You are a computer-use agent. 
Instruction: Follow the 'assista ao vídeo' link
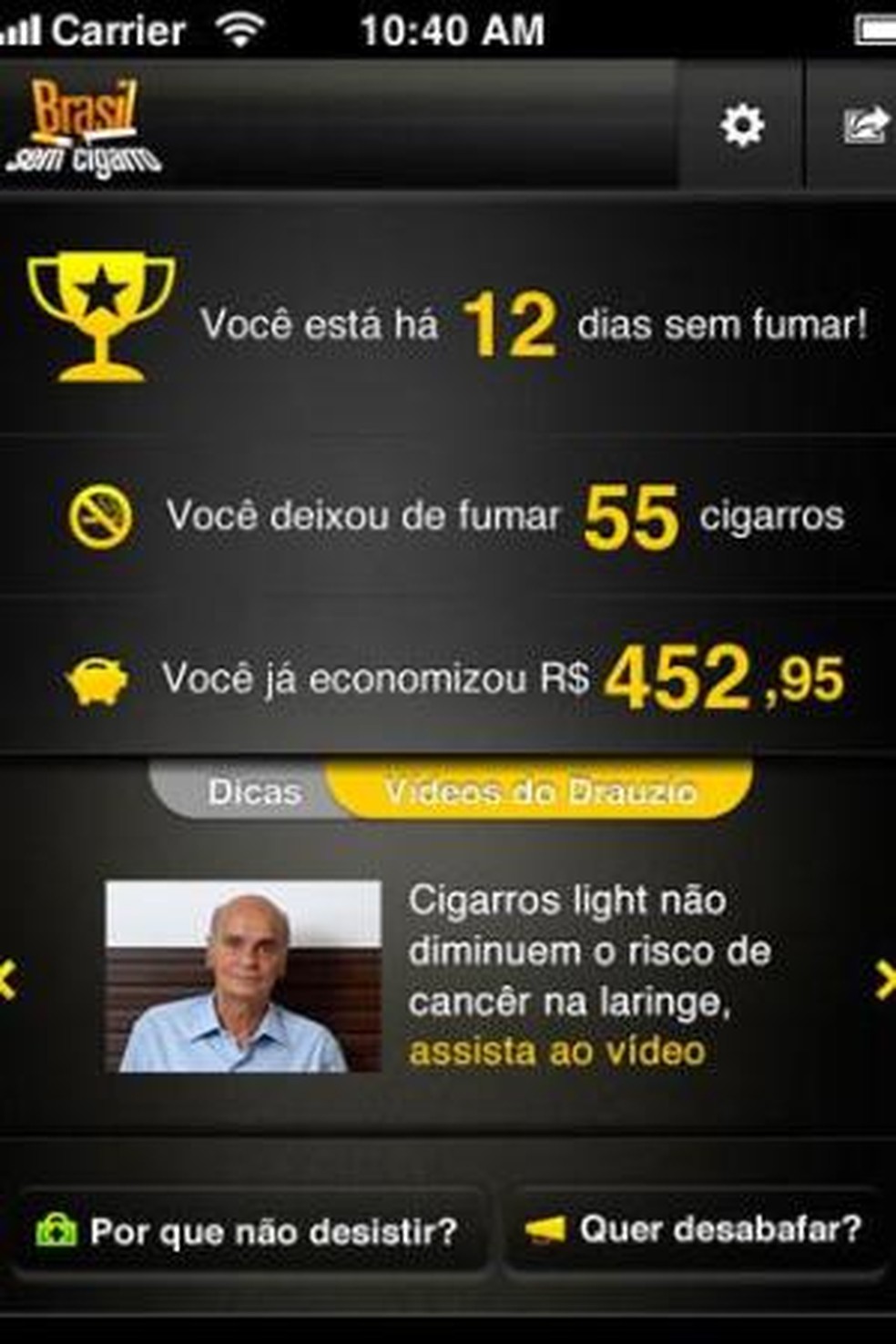(557, 1052)
